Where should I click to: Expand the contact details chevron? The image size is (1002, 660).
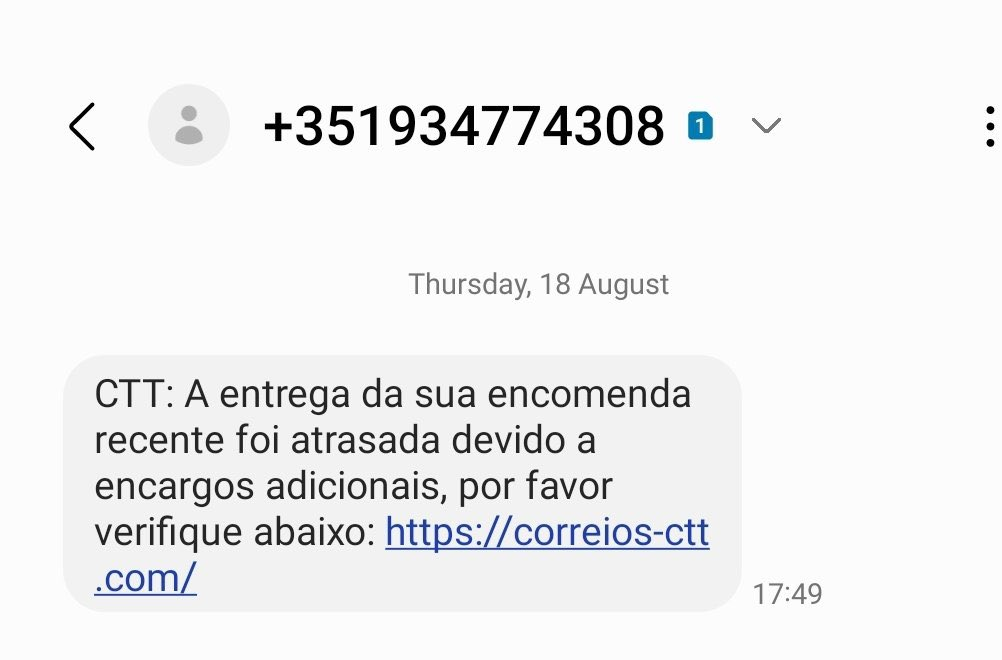click(765, 126)
